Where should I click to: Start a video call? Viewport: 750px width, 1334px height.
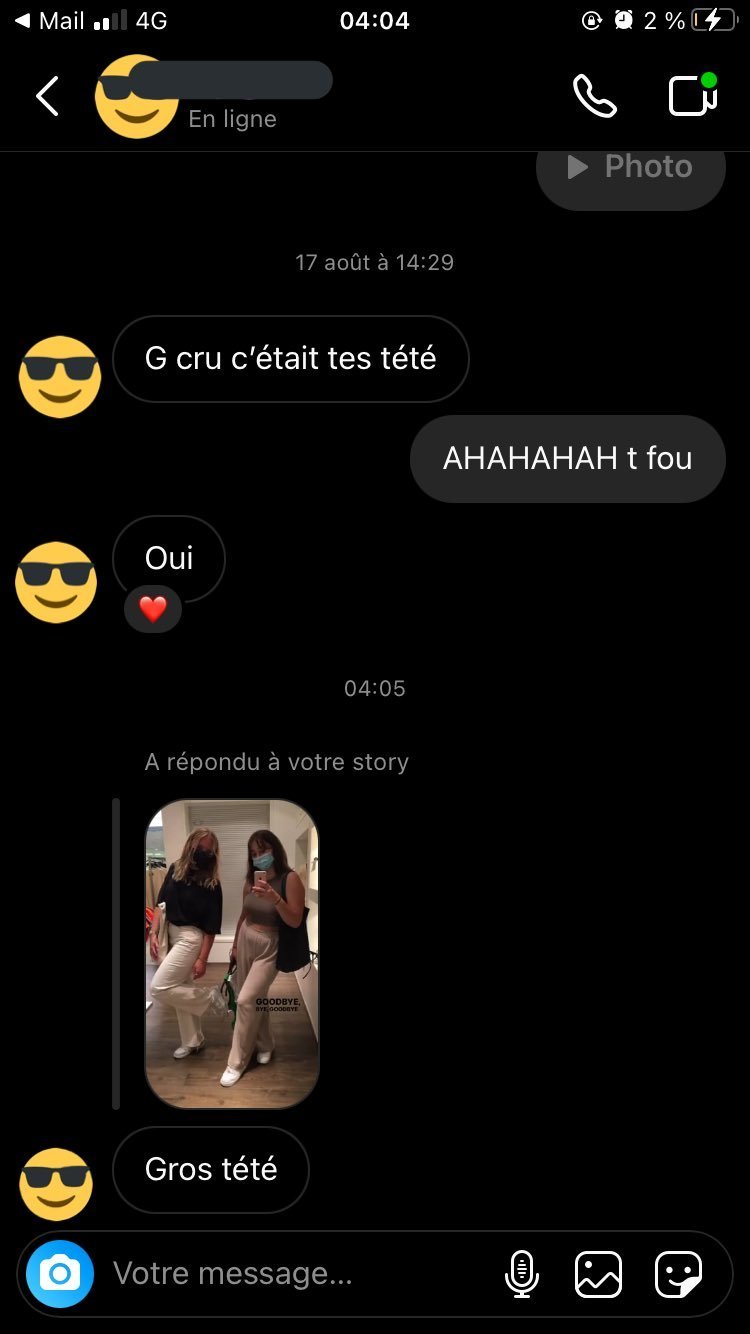point(693,96)
